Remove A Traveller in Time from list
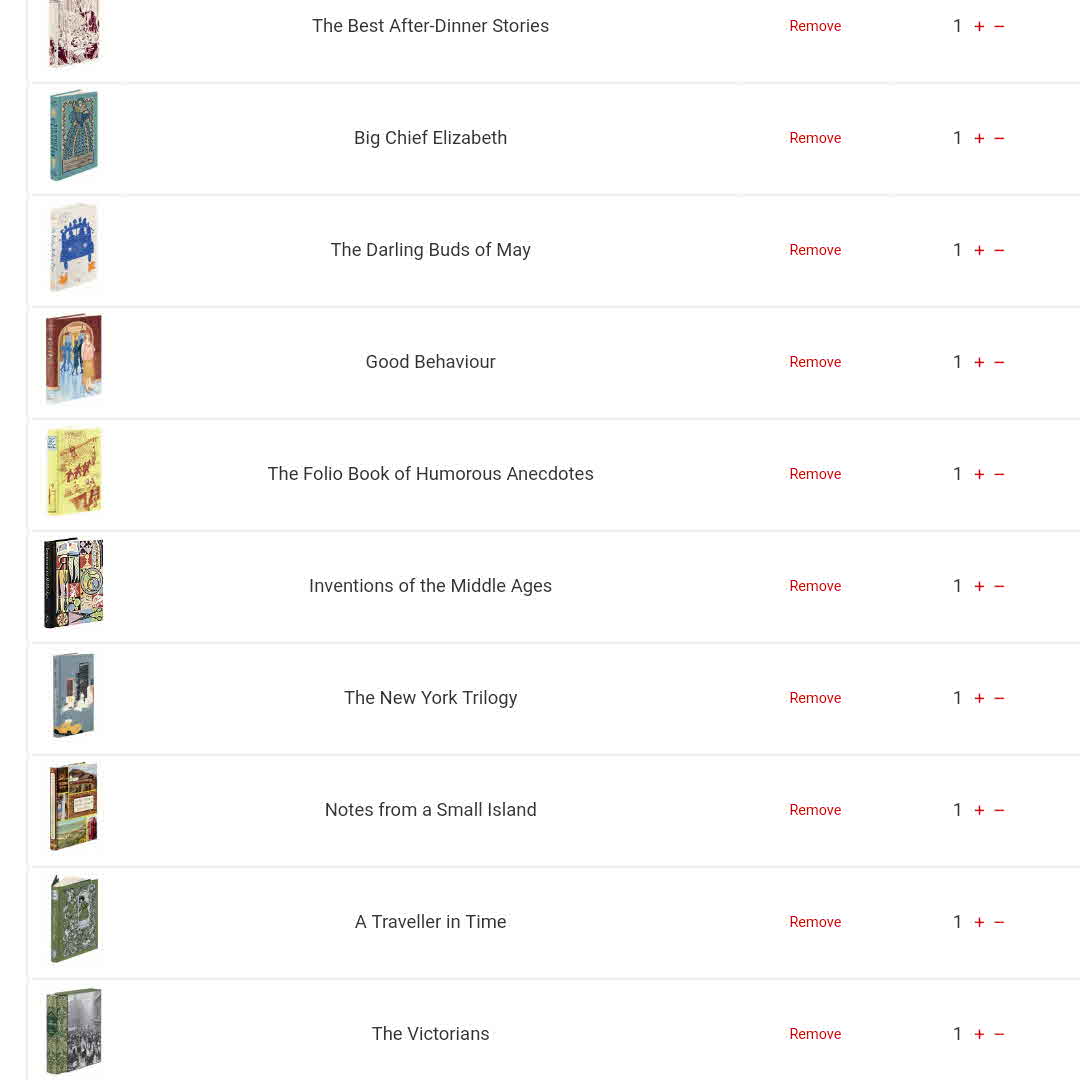 [815, 922]
